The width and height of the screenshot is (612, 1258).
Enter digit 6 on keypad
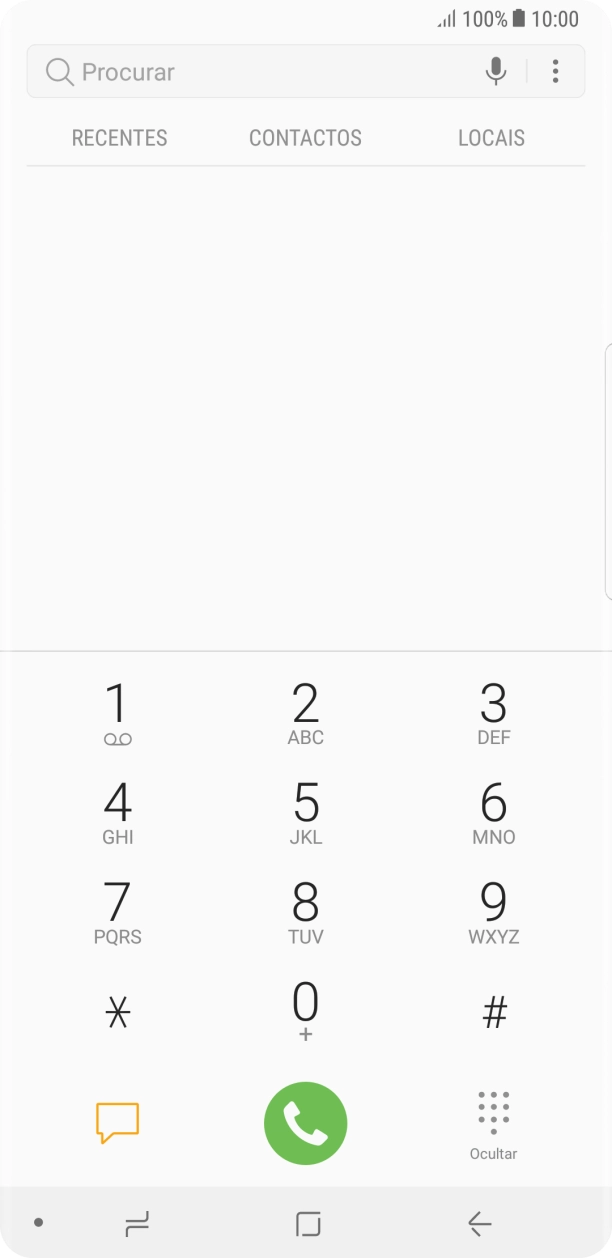(x=494, y=813)
